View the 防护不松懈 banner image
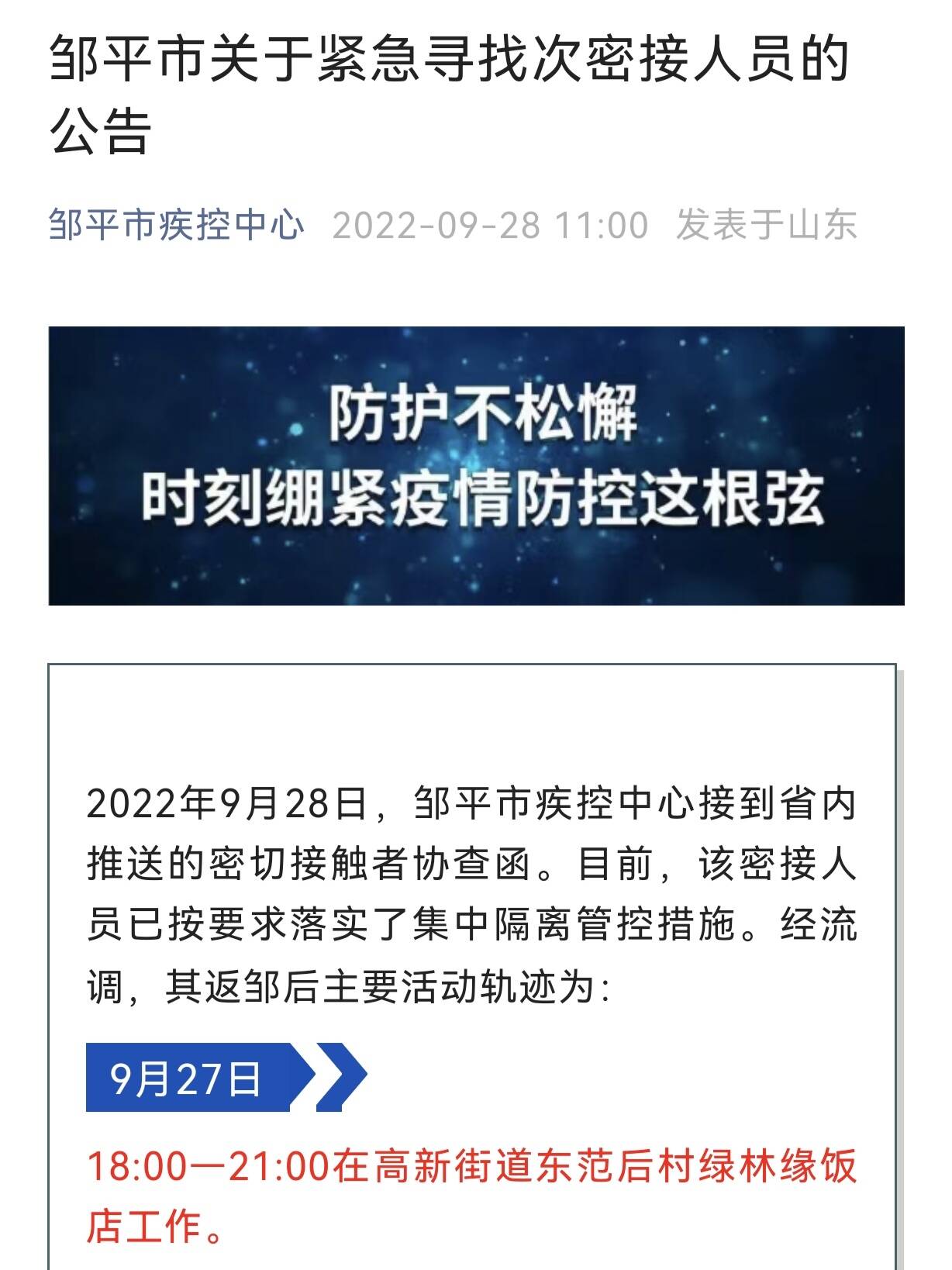Screen dimensions: 952x1270 [476, 465]
